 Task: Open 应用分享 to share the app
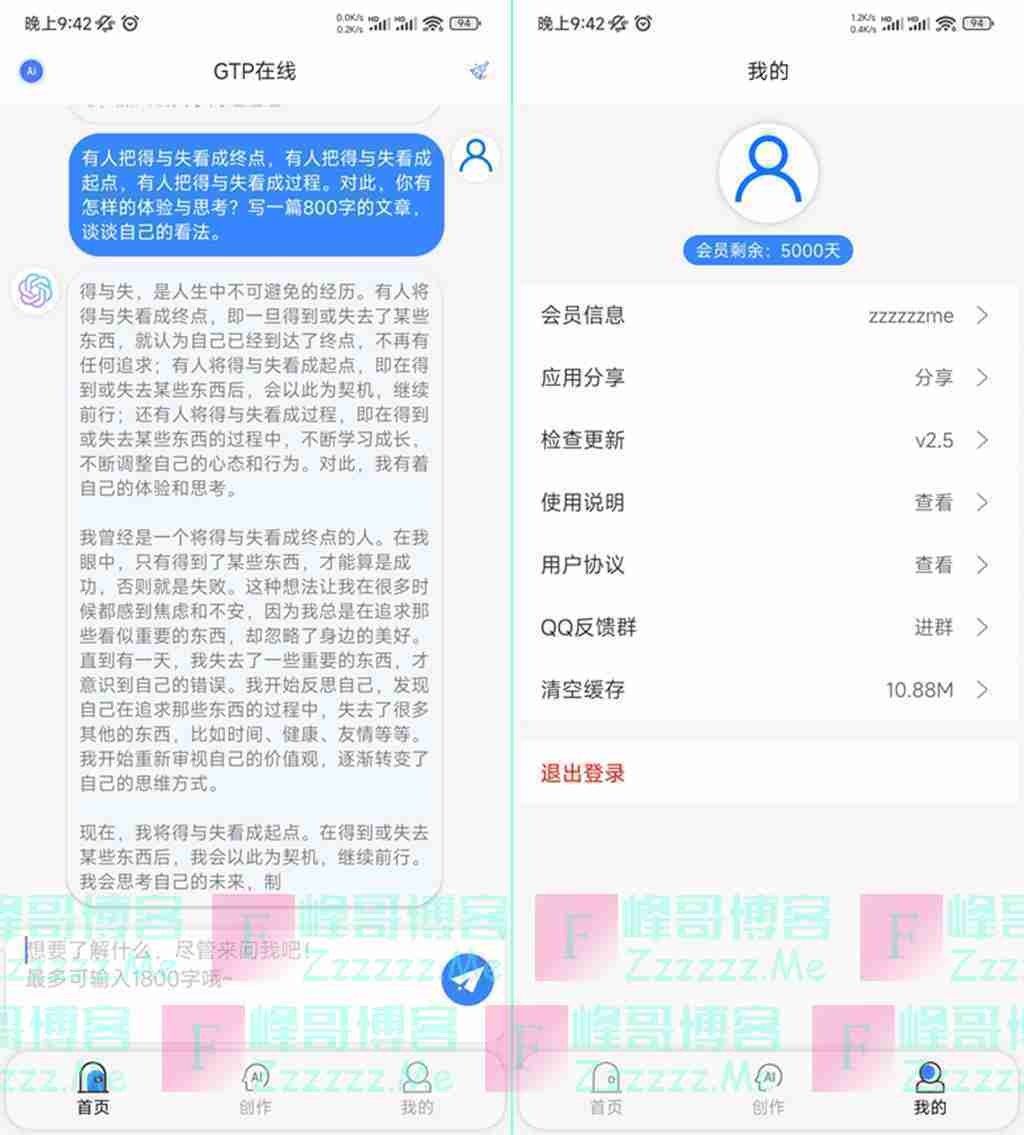(x=766, y=378)
